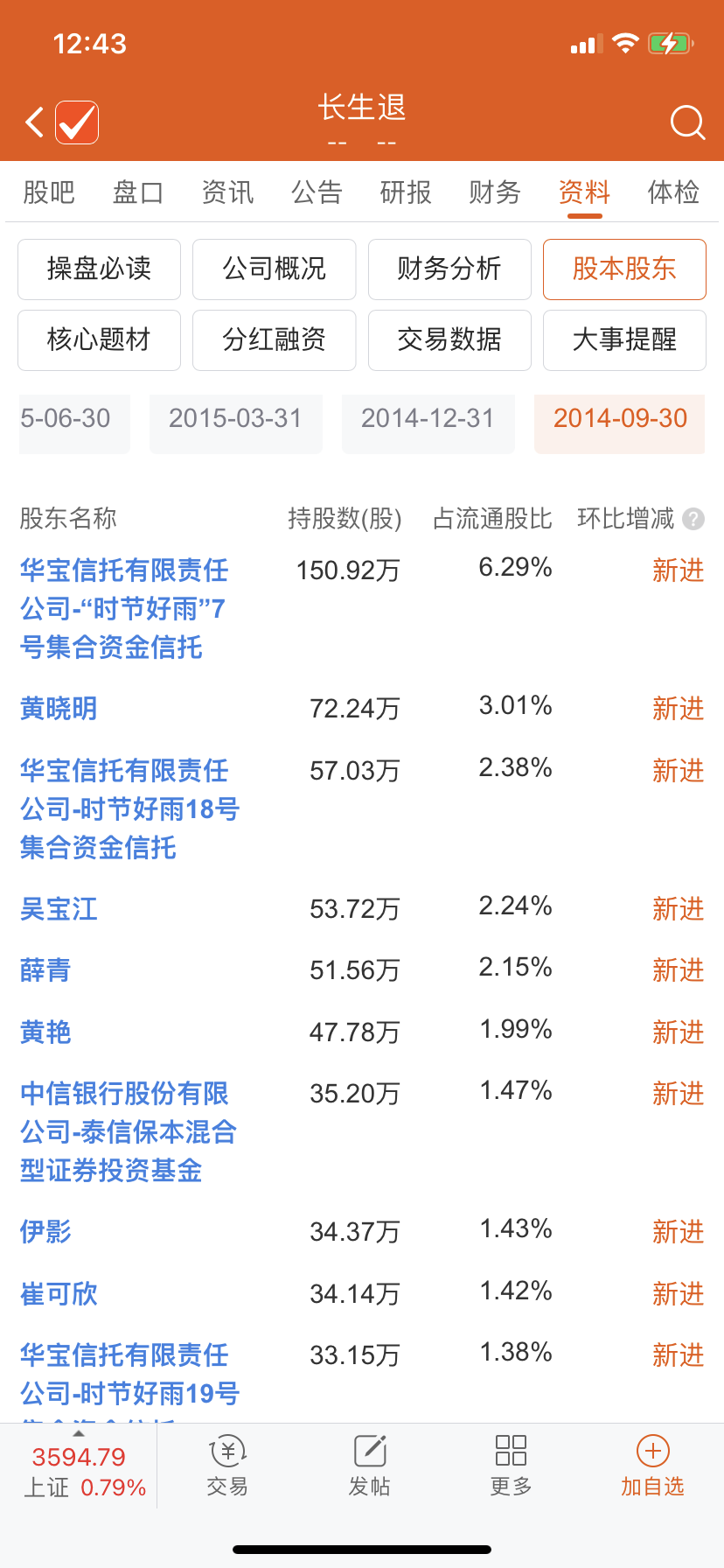Select the 公司概况 button
The width and height of the screenshot is (724, 1568).
pyautogui.click(x=275, y=269)
